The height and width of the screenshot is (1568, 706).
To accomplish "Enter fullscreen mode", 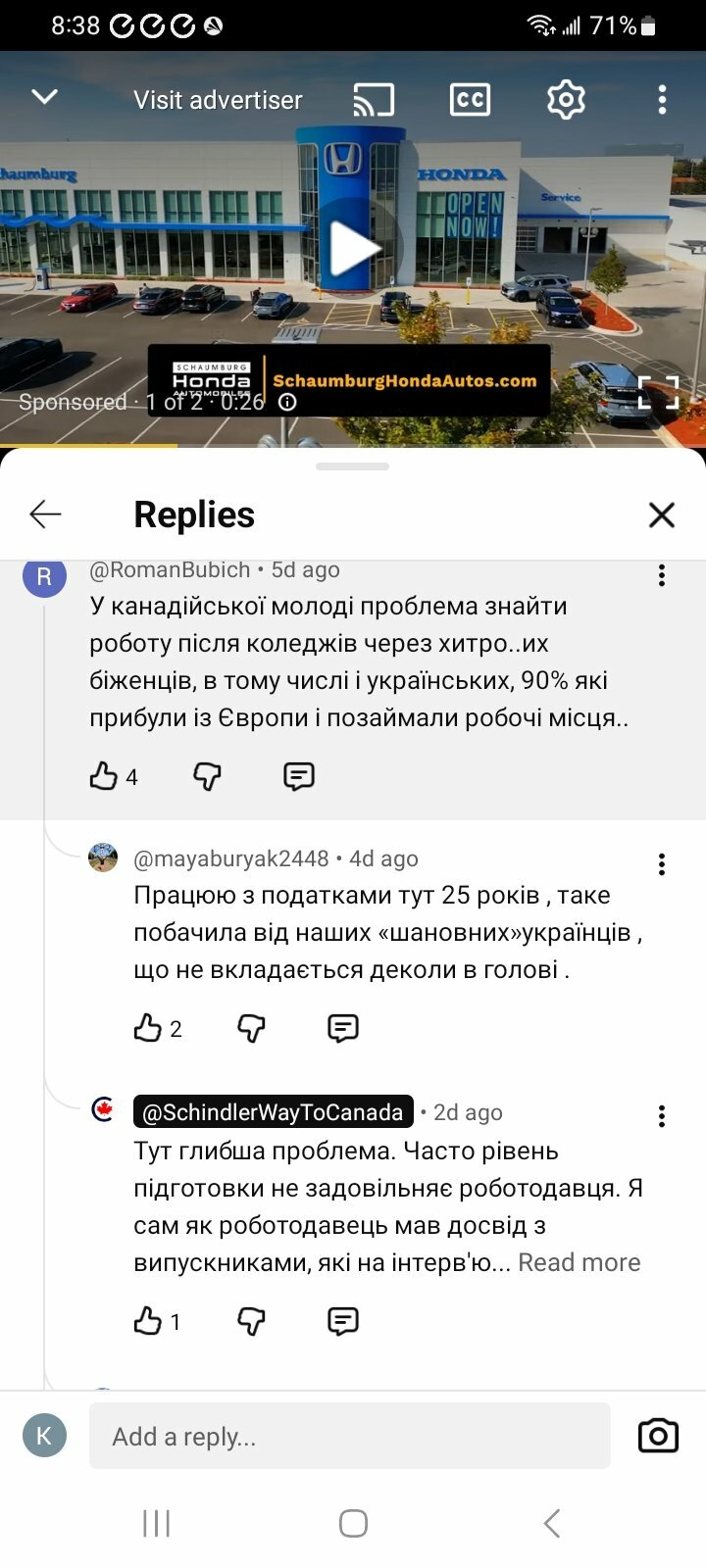I will [x=658, y=392].
